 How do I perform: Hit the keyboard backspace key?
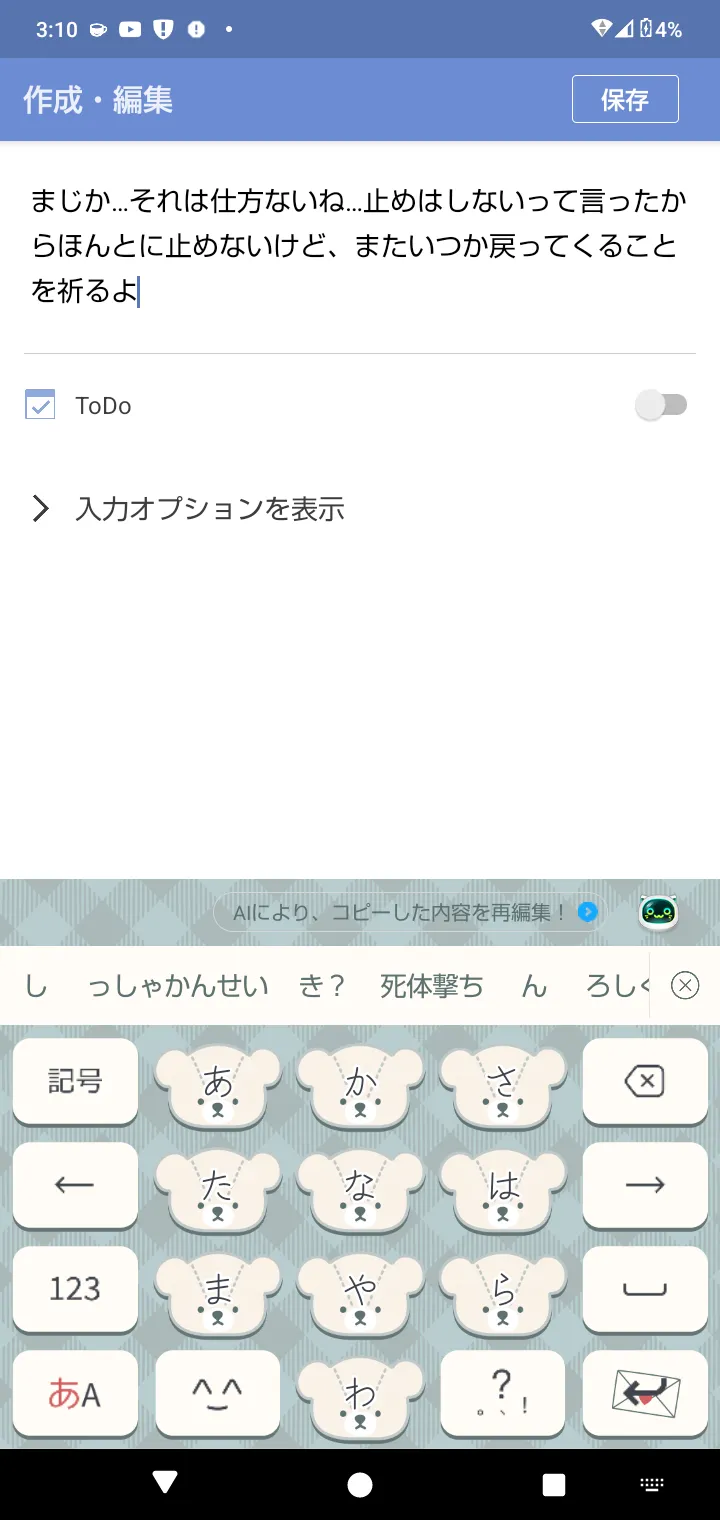pyautogui.click(x=645, y=1081)
